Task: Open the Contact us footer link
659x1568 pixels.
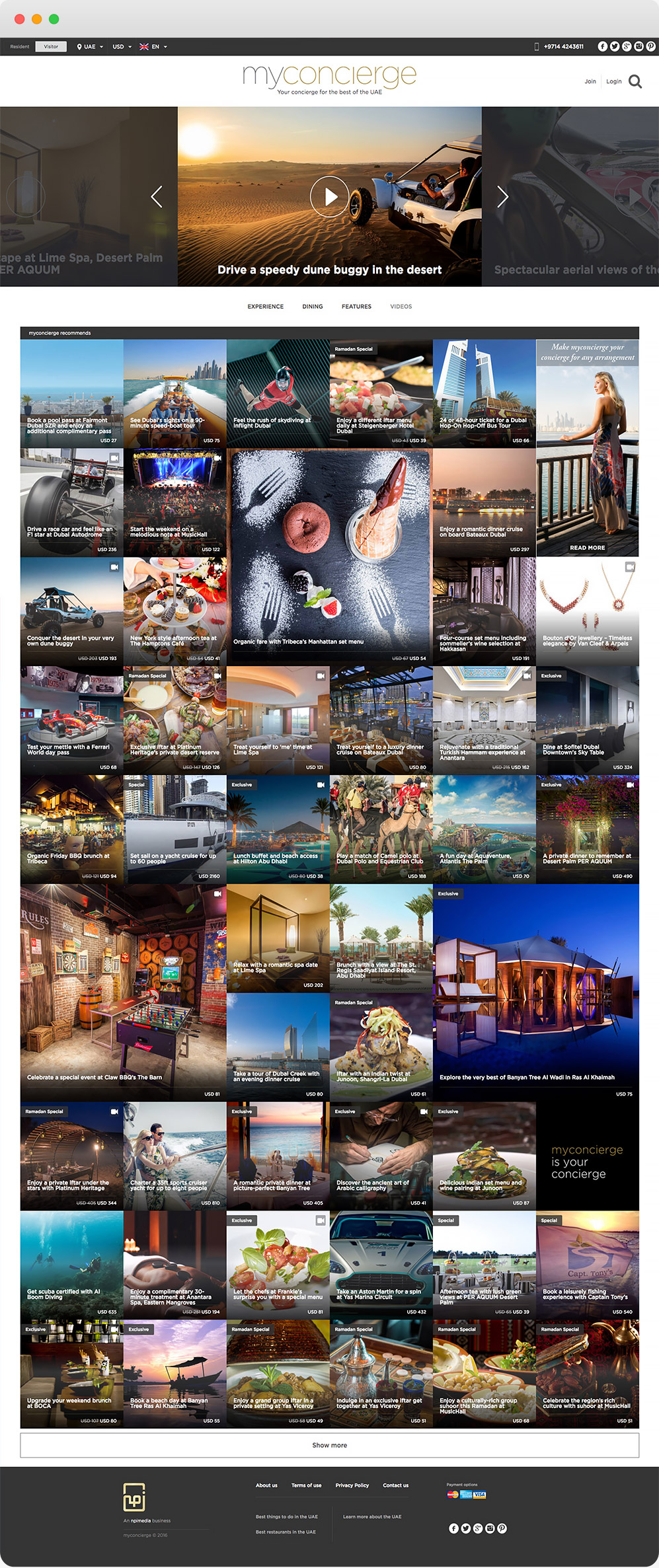Action: (395, 1485)
